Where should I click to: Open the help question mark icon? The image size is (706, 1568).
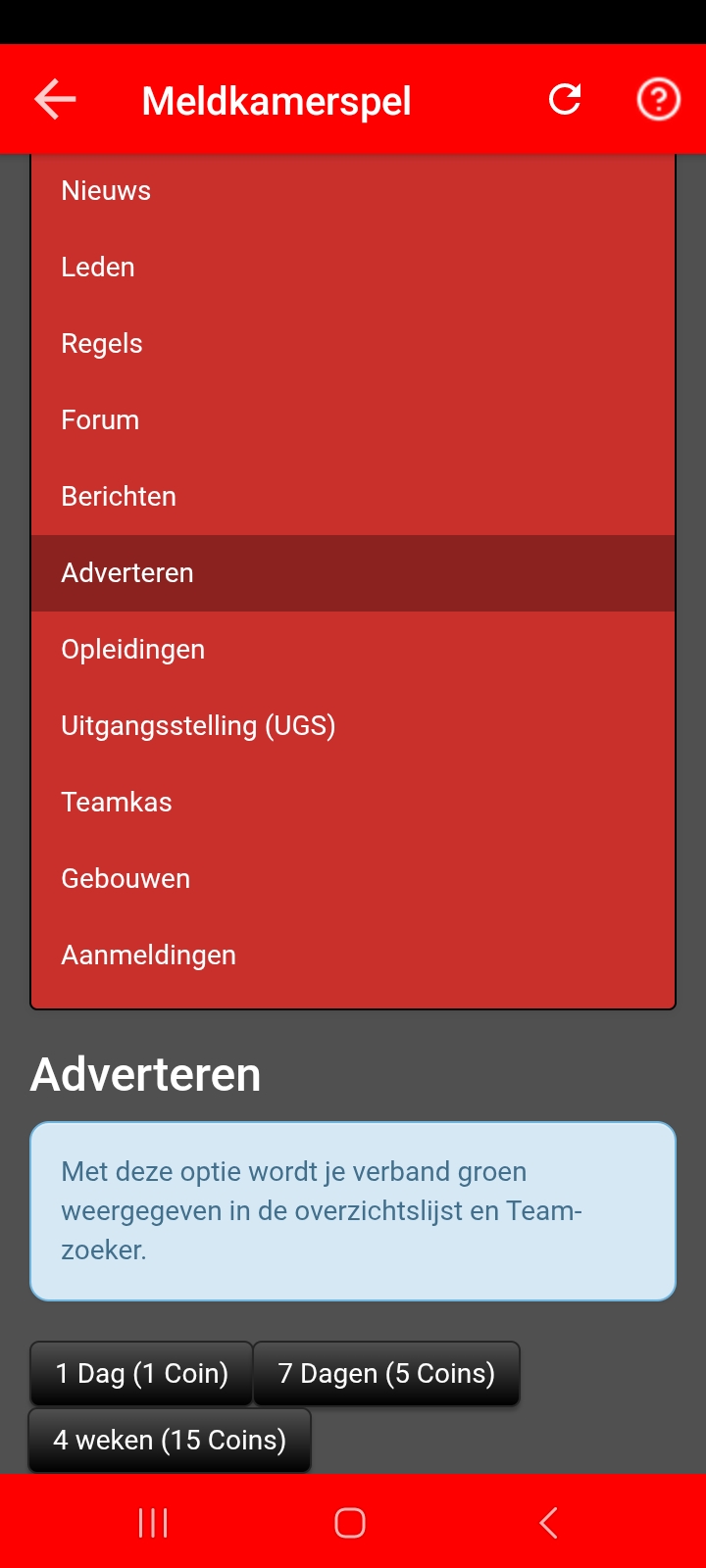click(x=658, y=99)
